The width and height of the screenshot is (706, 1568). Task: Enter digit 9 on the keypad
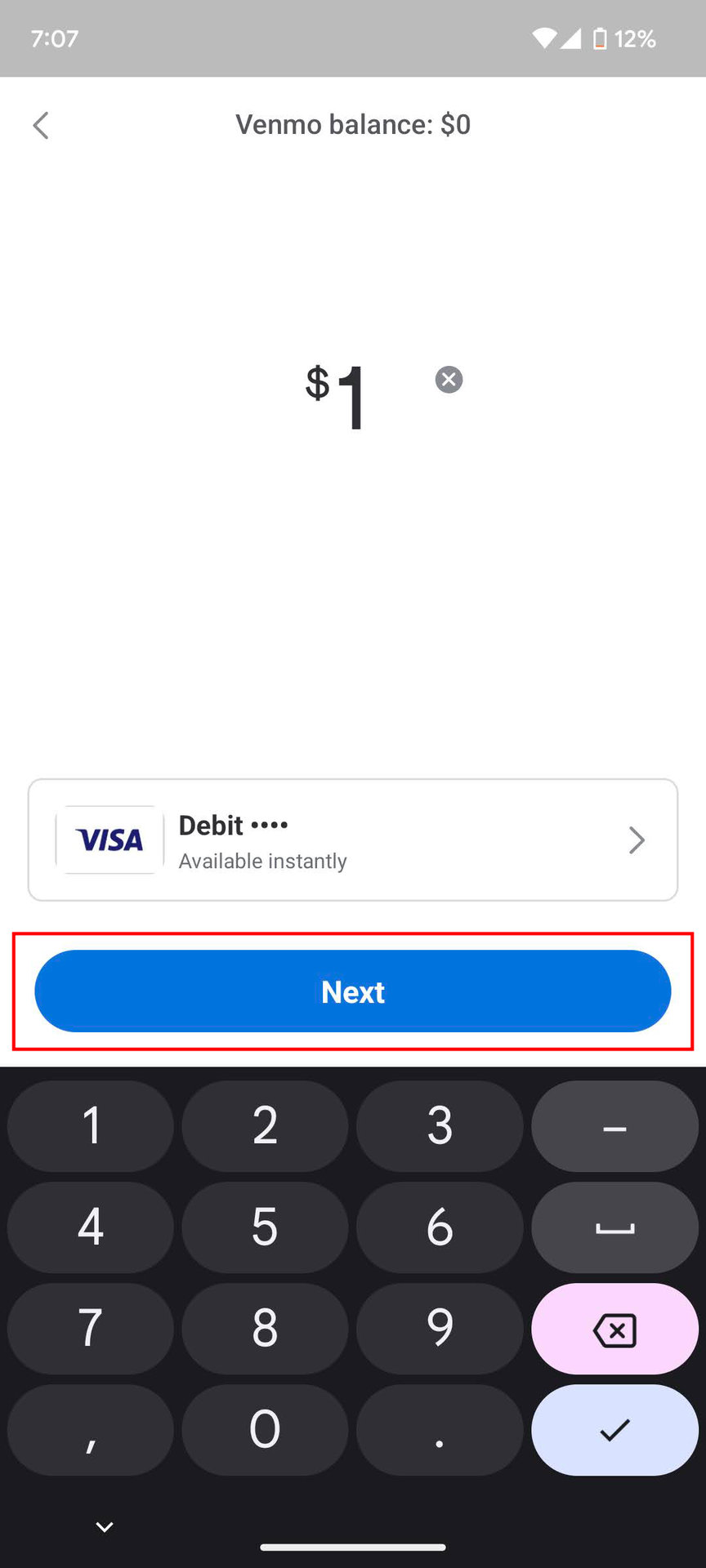pos(440,1329)
